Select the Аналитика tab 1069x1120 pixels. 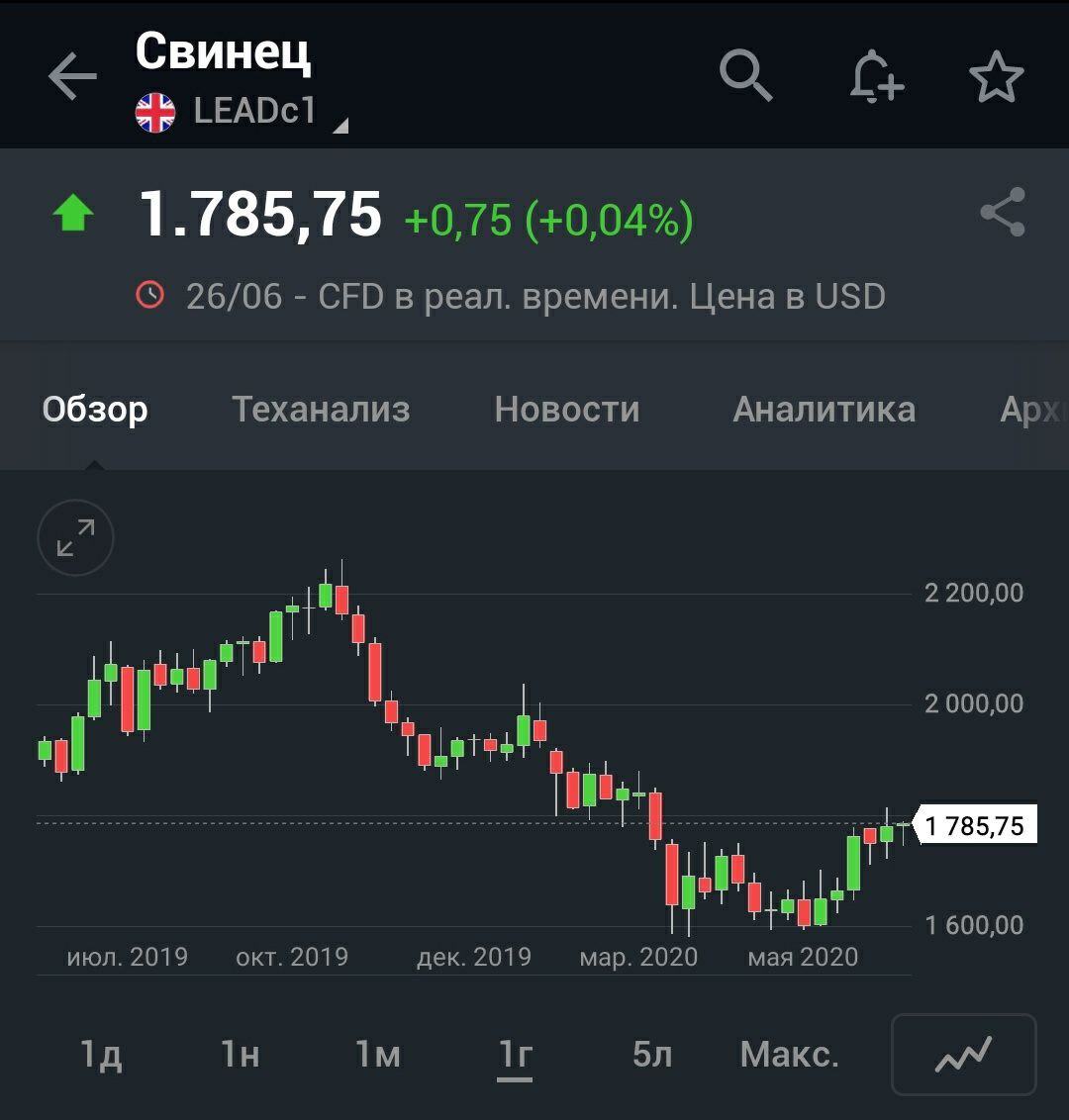(x=824, y=409)
